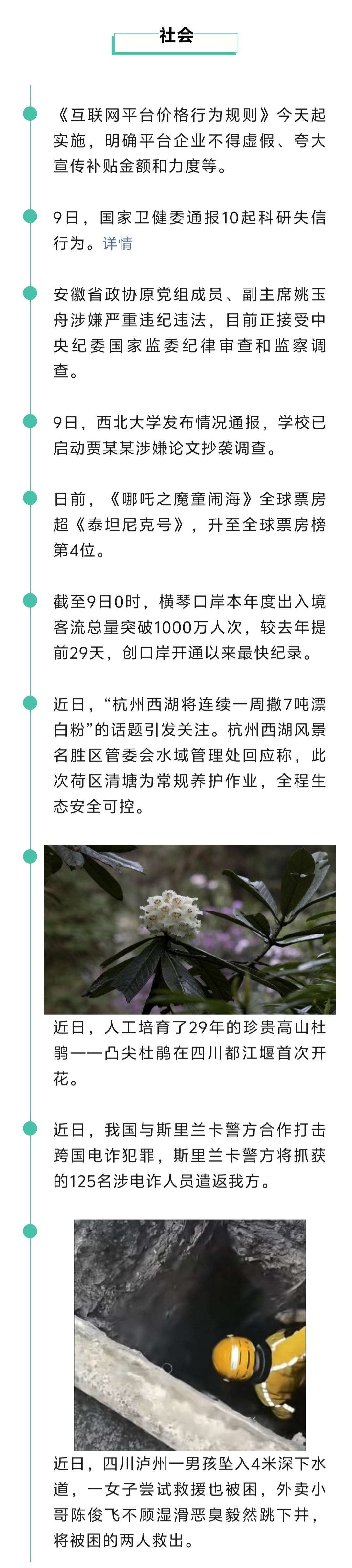This screenshot has height=1568, width=352.
Task: View the white rhododendron flower photo
Action: click(x=190, y=930)
